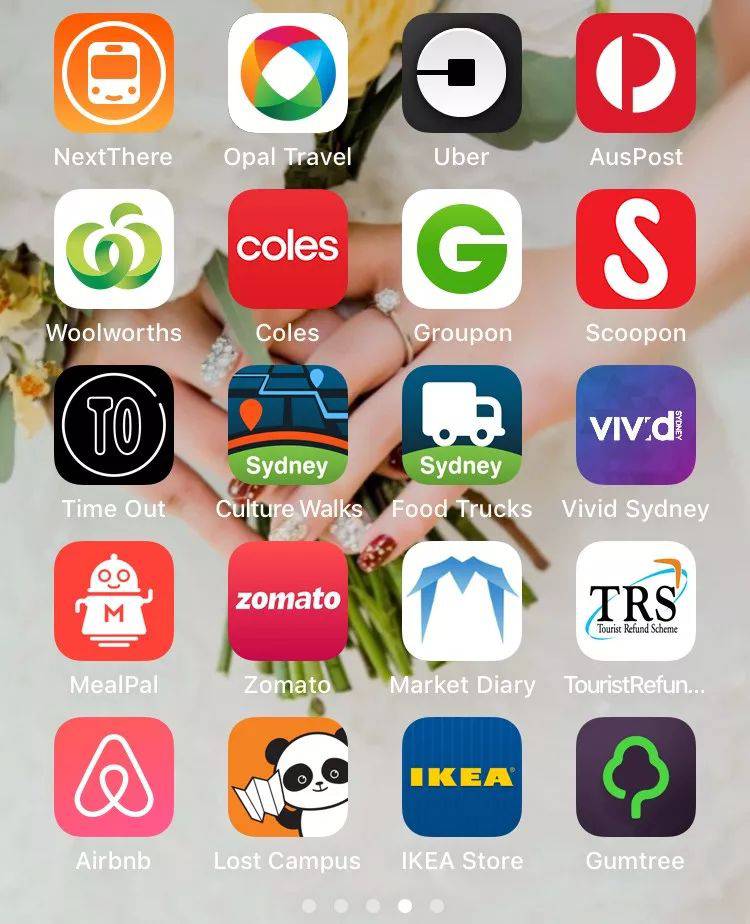Screen dimensions: 750x924
Task: Open the Lost Campus app
Action: point(288,777)
